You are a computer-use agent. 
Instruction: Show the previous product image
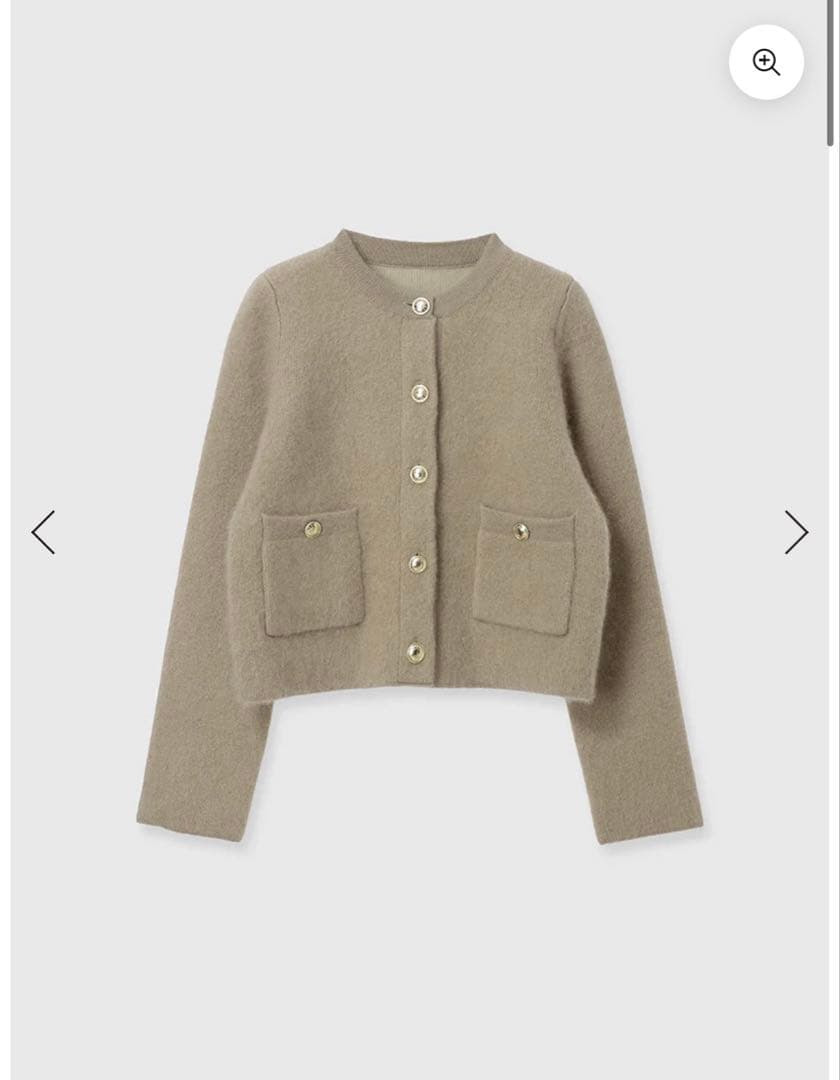tap(43, 532)
